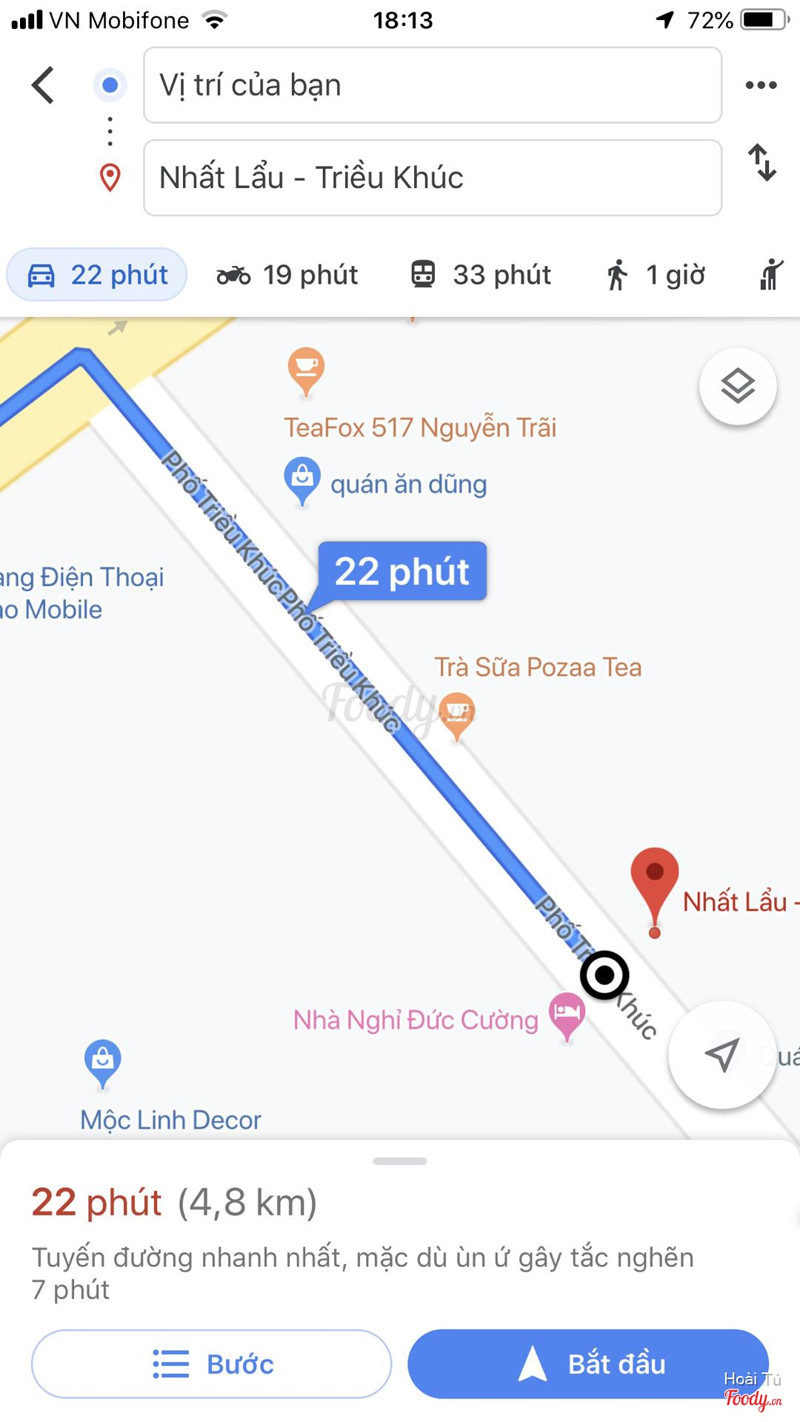Select the ride-hailing travel mode
This screenshot has height=1422, width=800.
(771, 275)
